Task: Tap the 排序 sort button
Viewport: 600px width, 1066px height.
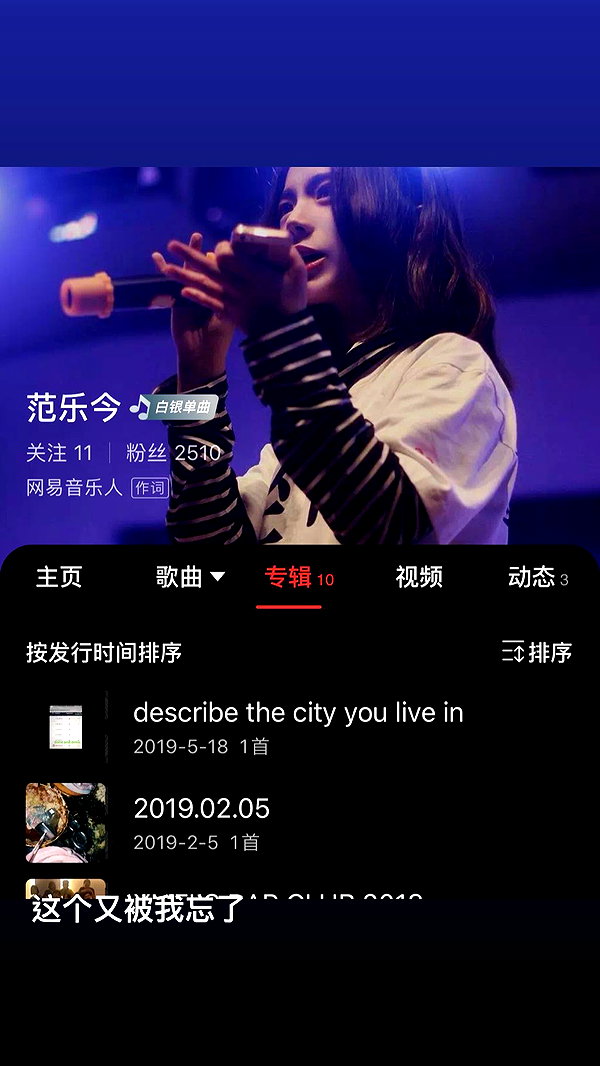Action: [x=537, y=652]
